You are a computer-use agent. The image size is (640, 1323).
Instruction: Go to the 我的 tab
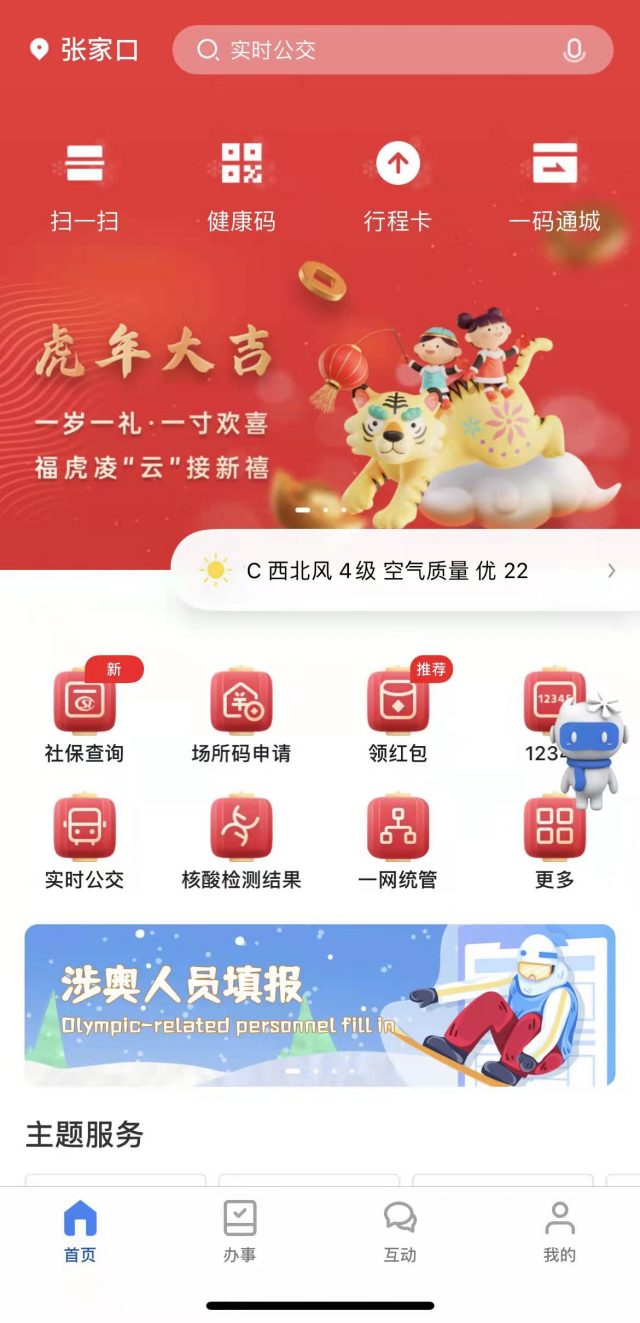point(559,1231)
